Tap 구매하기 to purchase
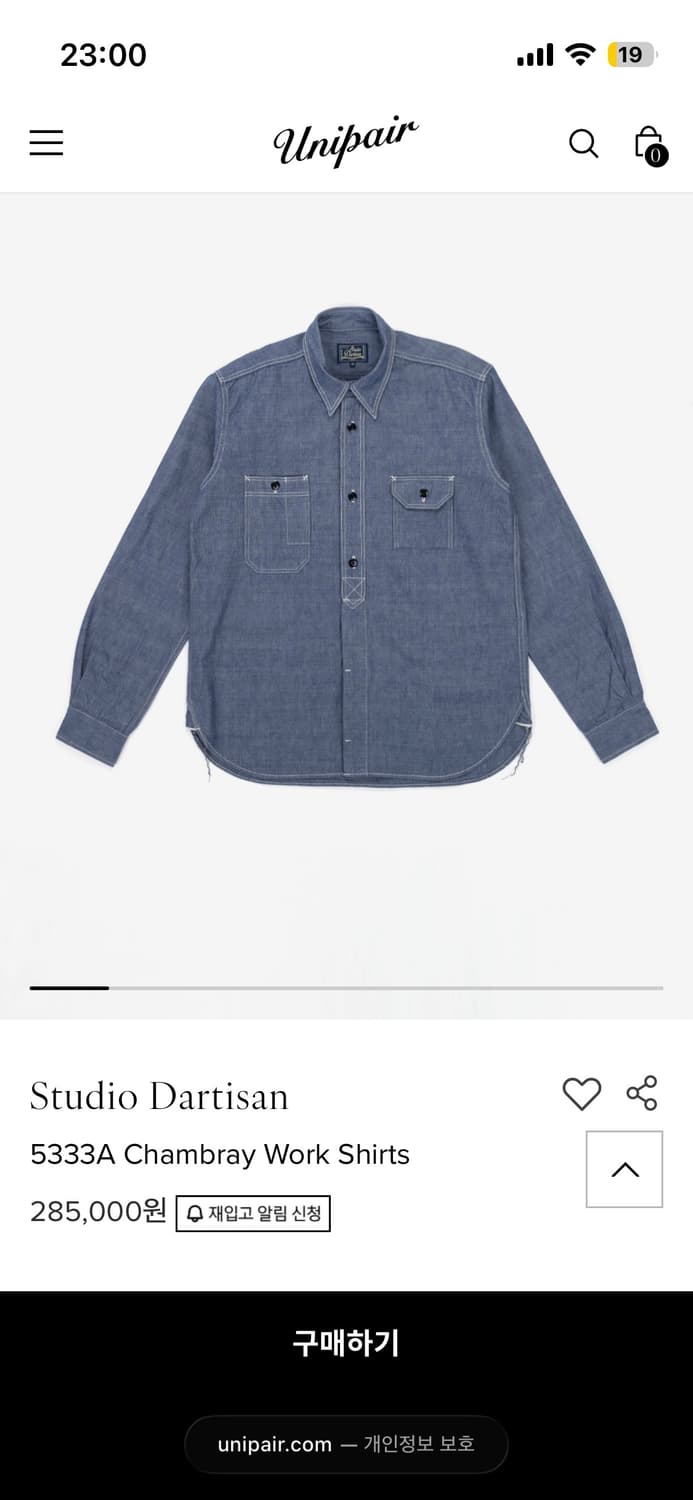693x1500 pixels. pos(346,1343)
